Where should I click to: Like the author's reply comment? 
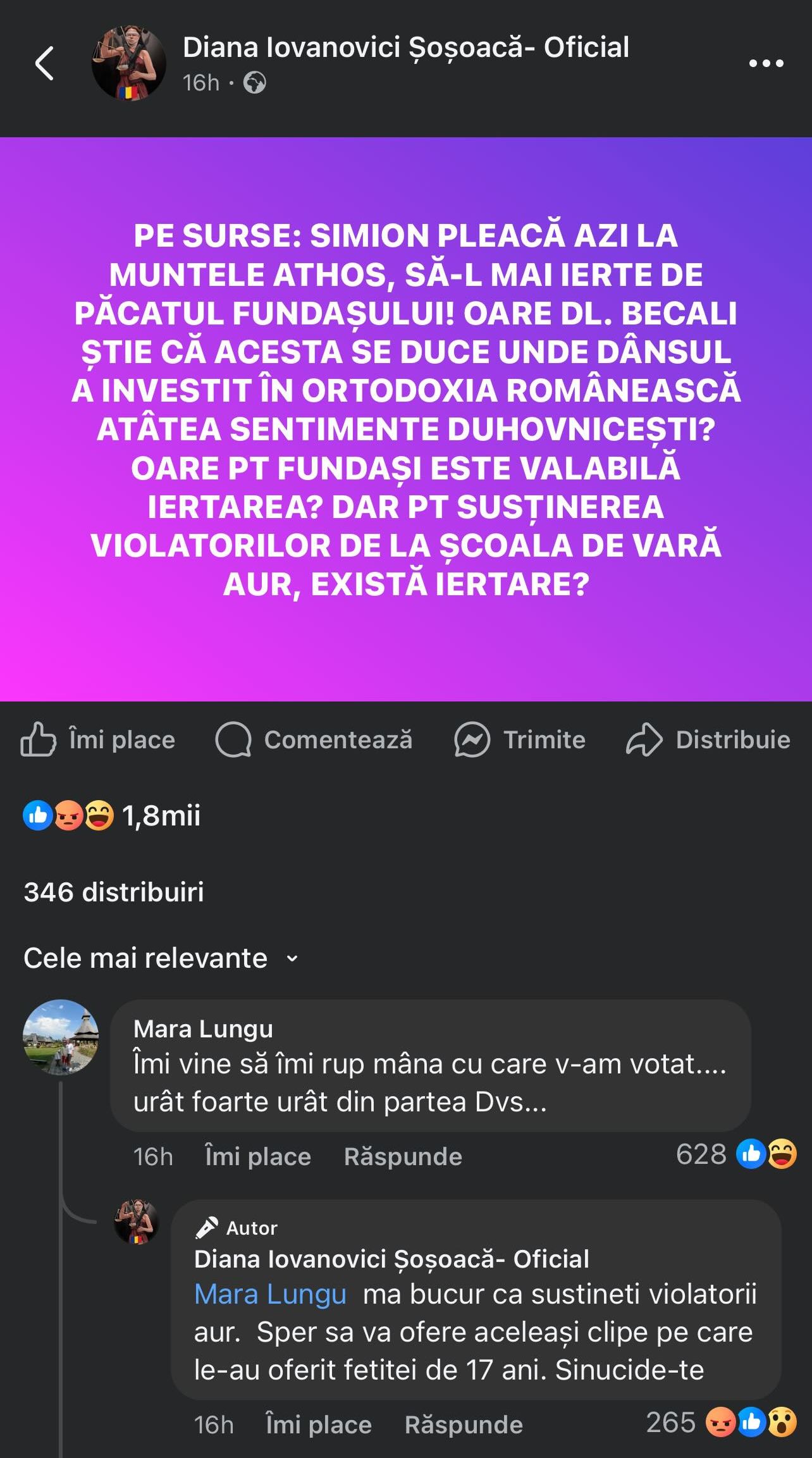click(x=318, y=1425)
